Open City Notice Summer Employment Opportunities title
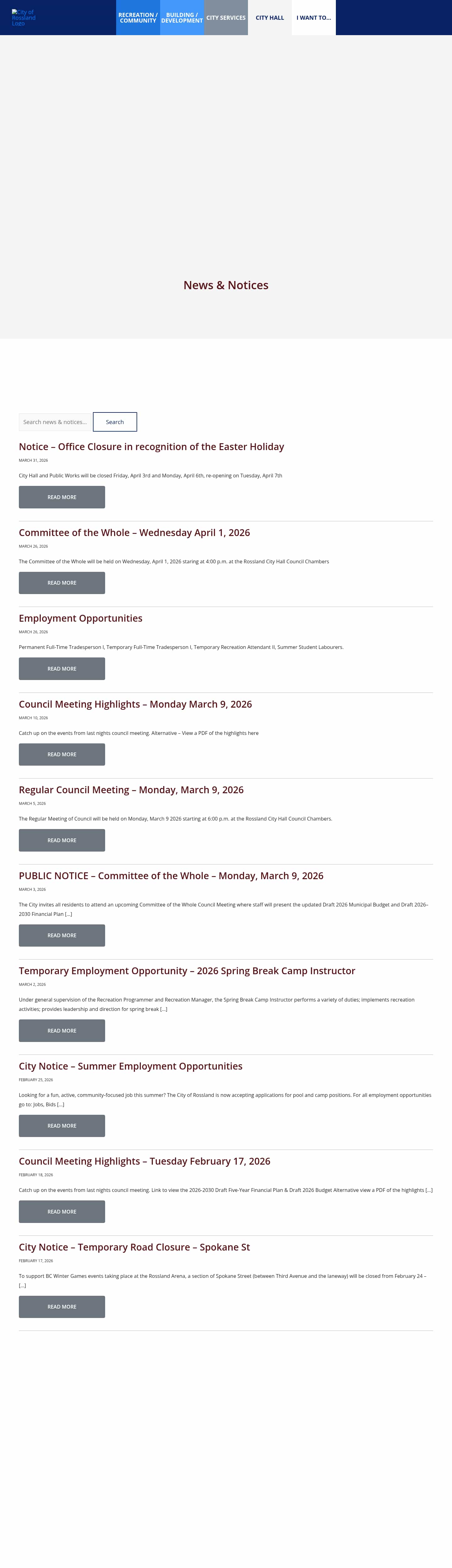 point(130,1066)
